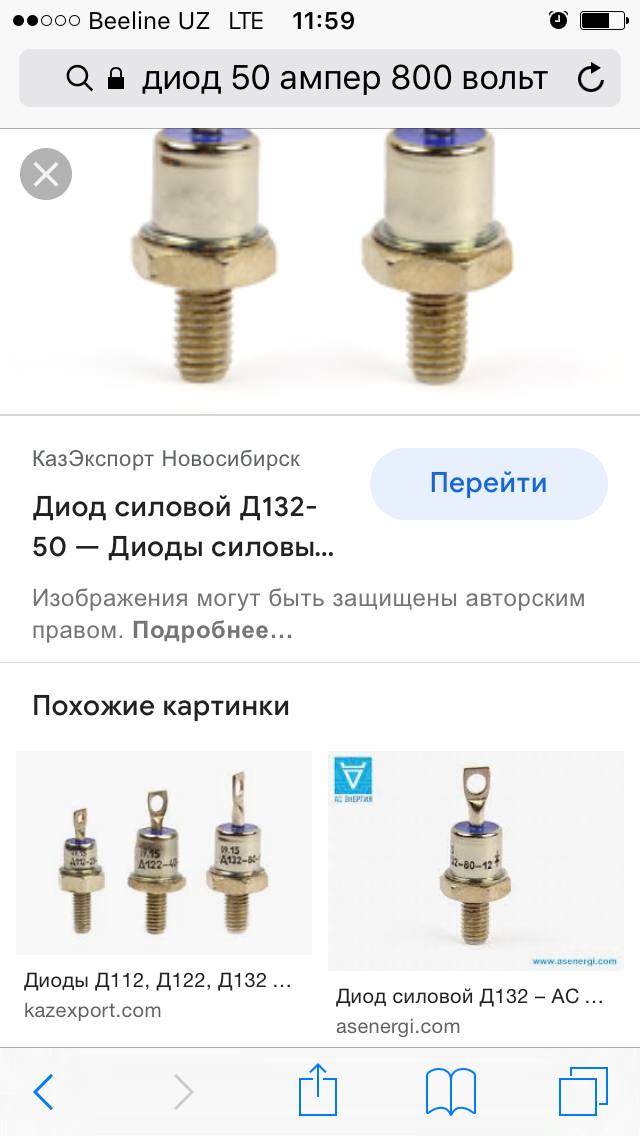Open Safari bookmarks
This screenshot has width=640, height=1136.
[x=450, y=1092]
